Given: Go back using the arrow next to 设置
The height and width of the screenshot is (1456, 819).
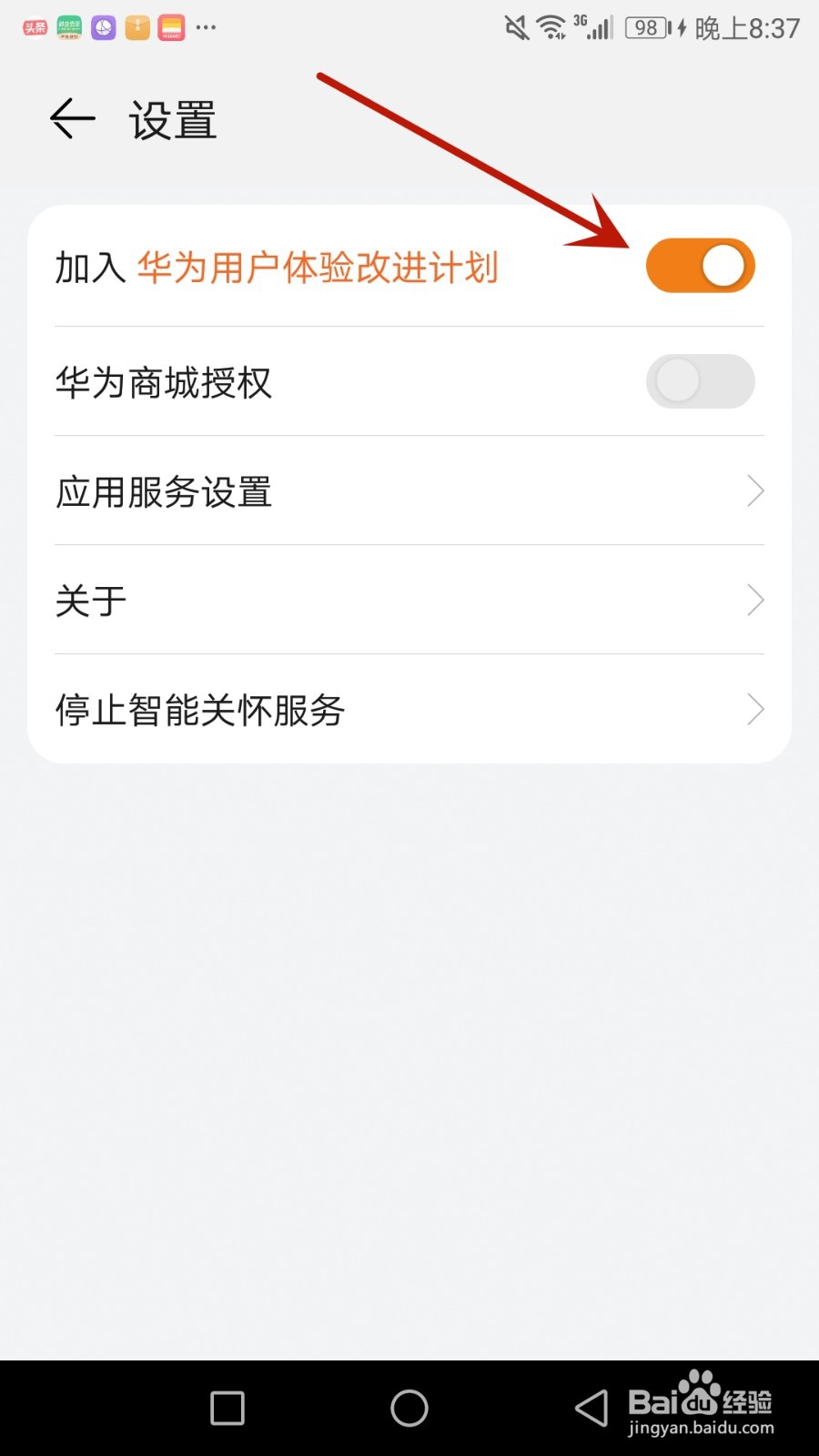Looking at the screenshot, I should 71,118.
